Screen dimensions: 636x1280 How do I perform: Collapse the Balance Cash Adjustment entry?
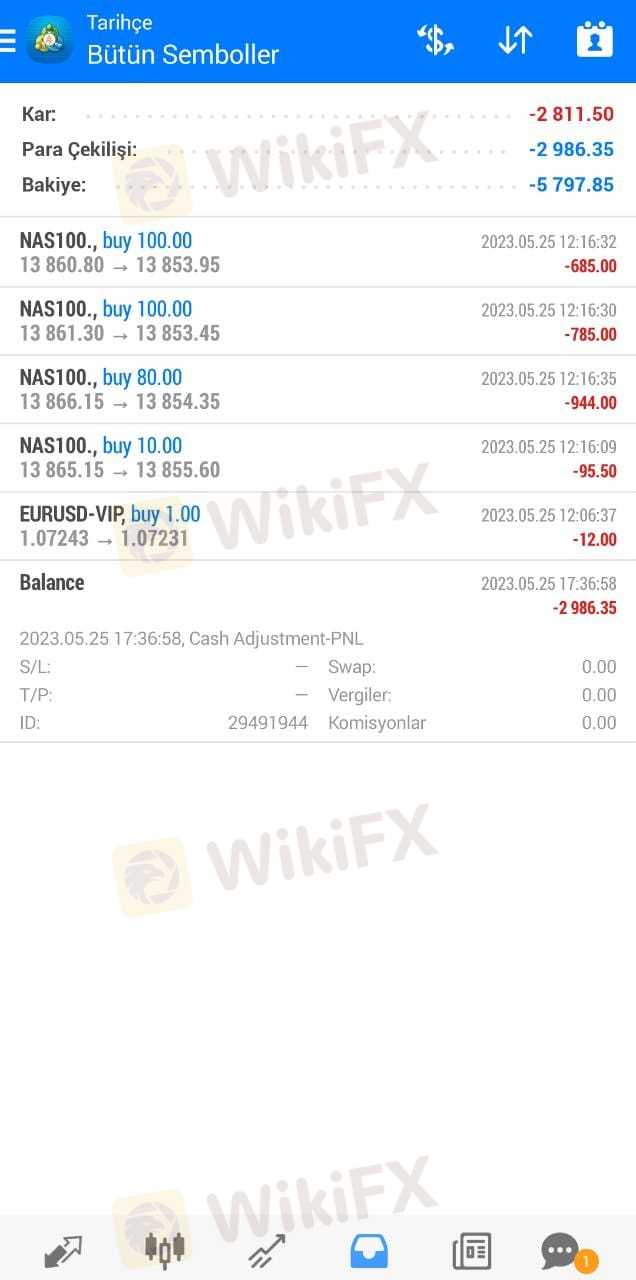pos(318,651)
